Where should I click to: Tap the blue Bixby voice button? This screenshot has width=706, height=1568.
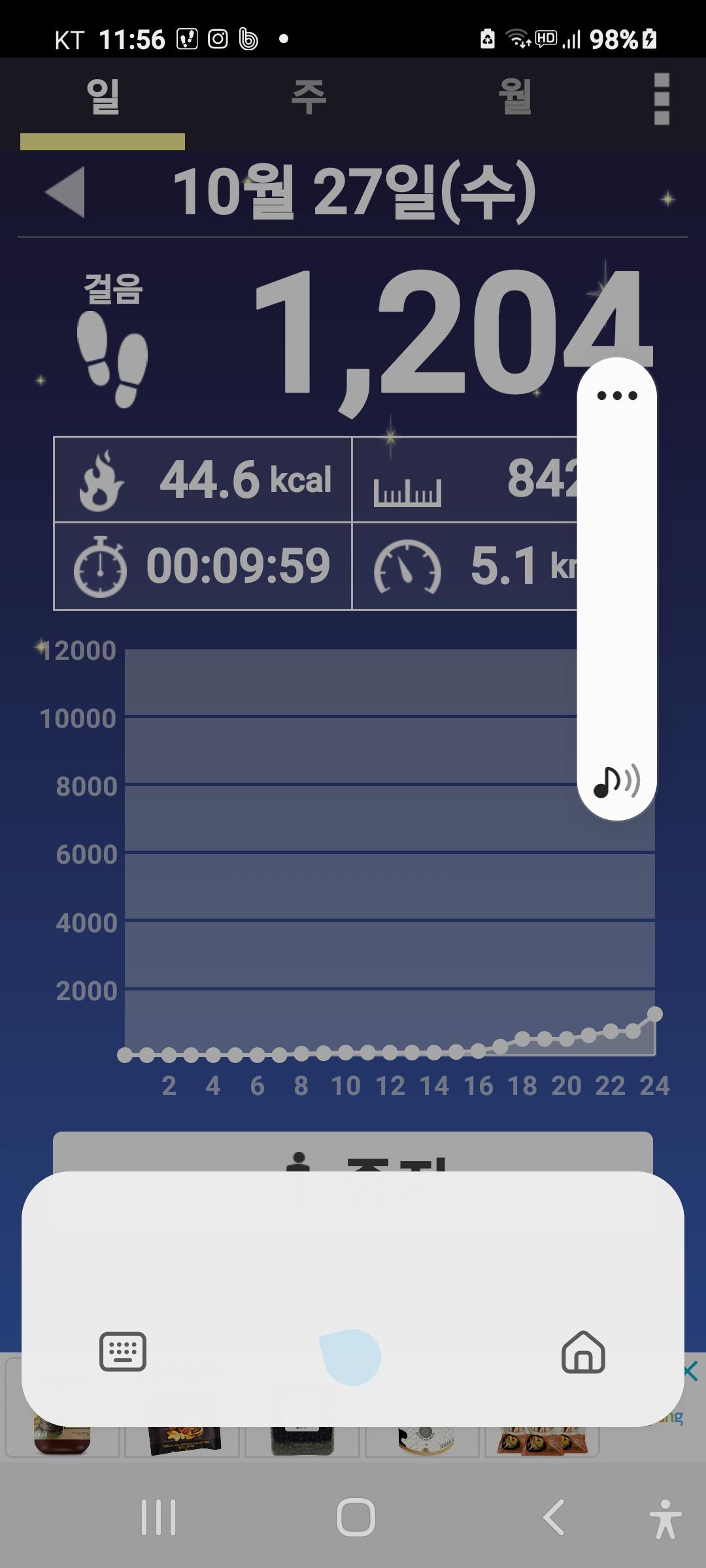coord(351,1356)
